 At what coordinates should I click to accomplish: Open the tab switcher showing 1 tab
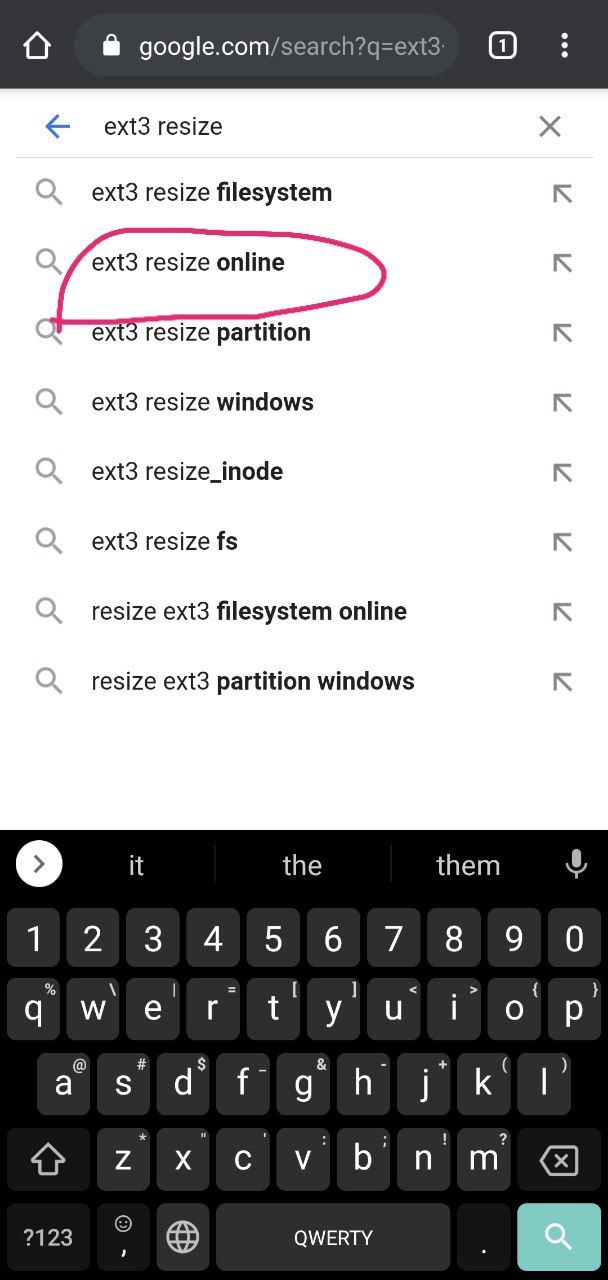coord(502,45)
